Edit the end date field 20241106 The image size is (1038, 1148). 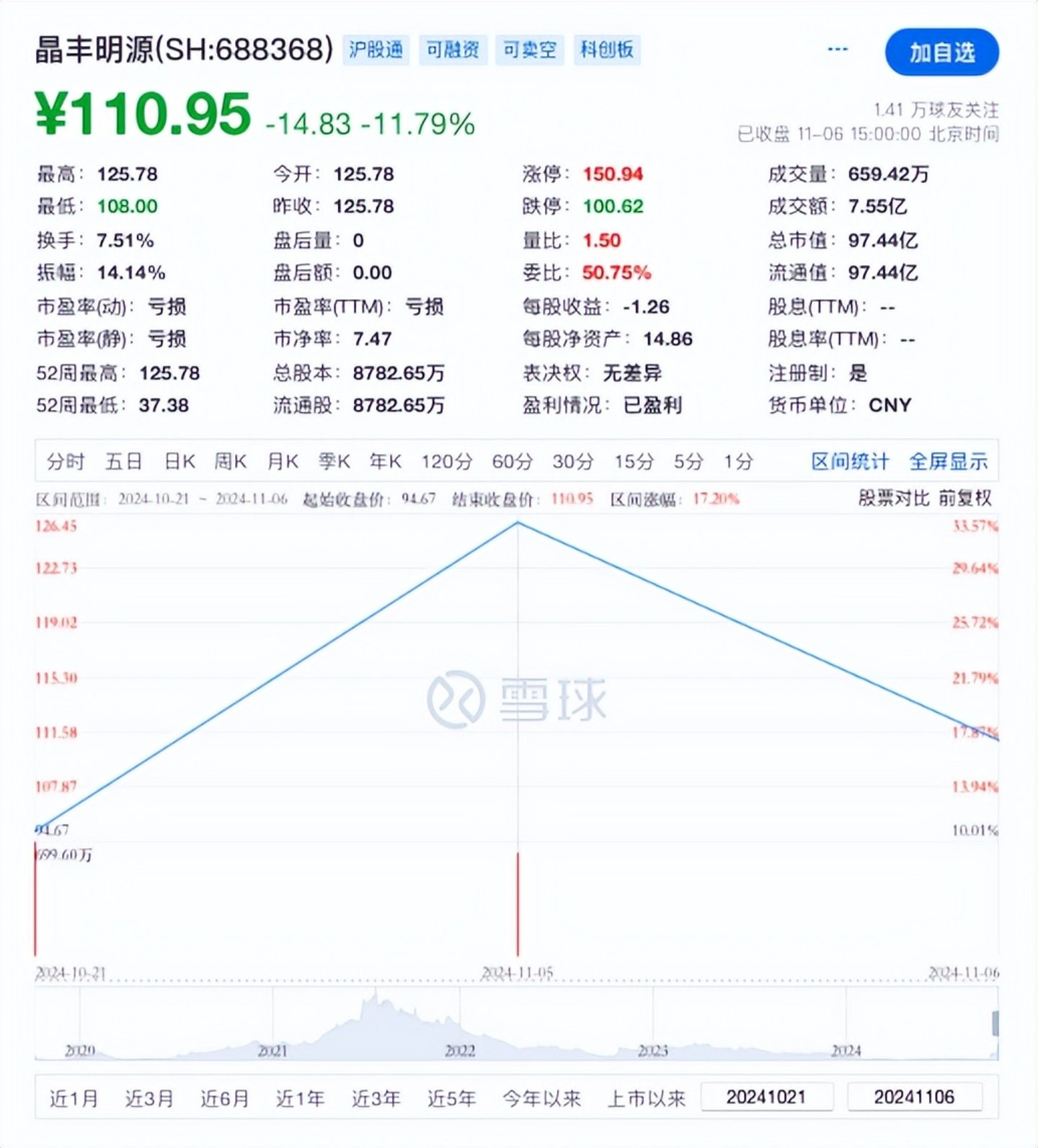click(914, 1097)
